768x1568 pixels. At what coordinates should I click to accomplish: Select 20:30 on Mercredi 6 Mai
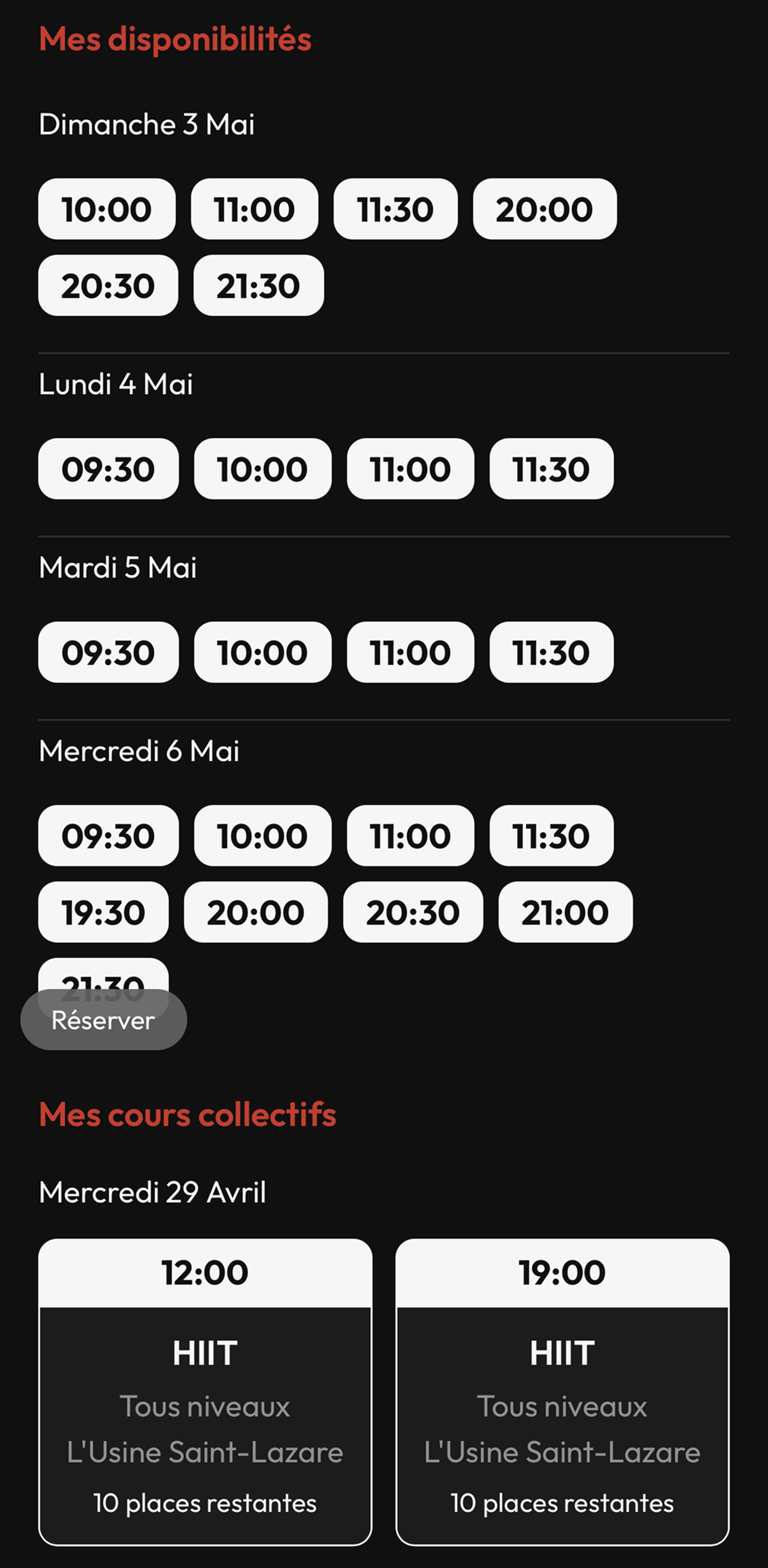(x=413, y=912)
